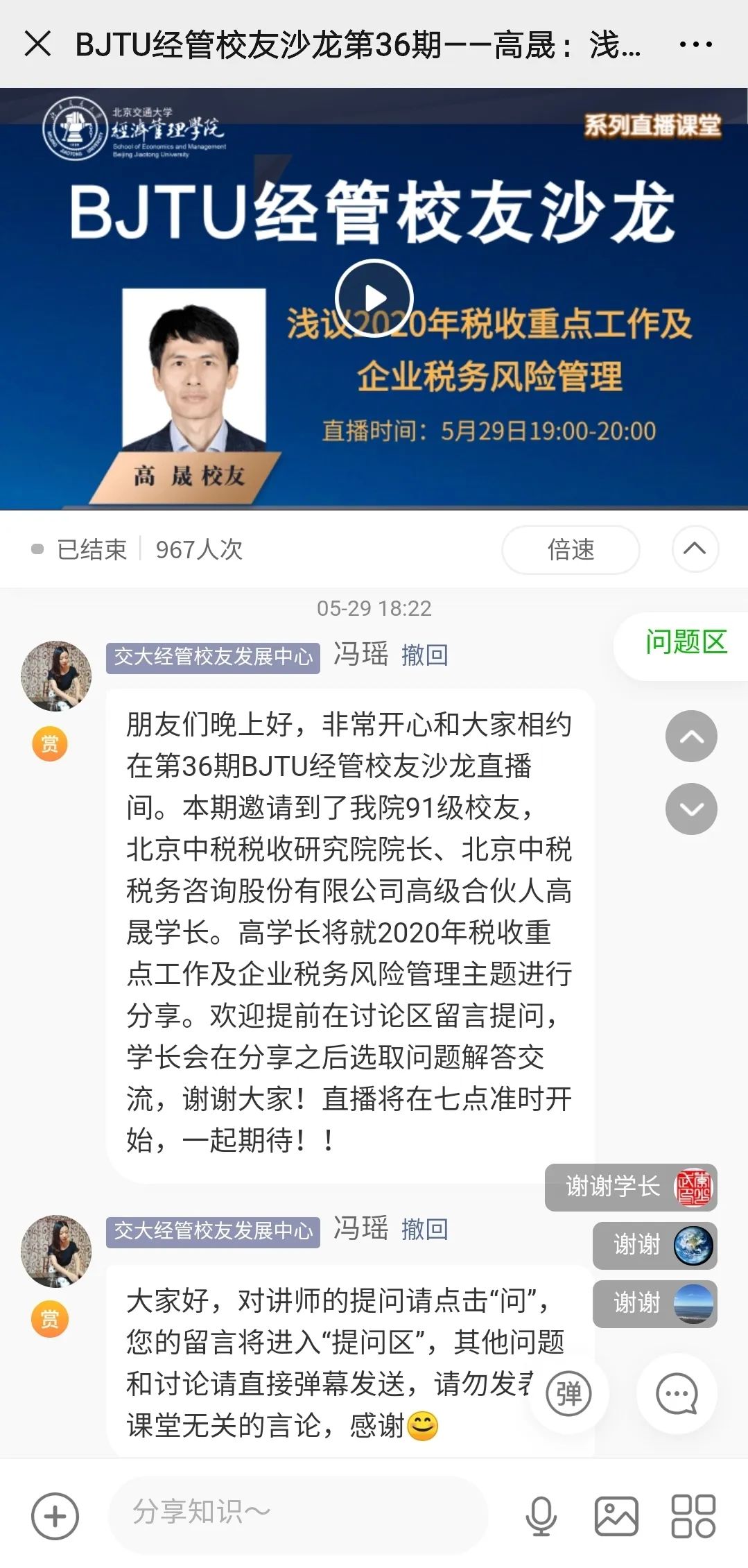The height and width of the screenshot is (1568, 748).
Task: Send a picture with the image icon
Action: coord(616,1516)
